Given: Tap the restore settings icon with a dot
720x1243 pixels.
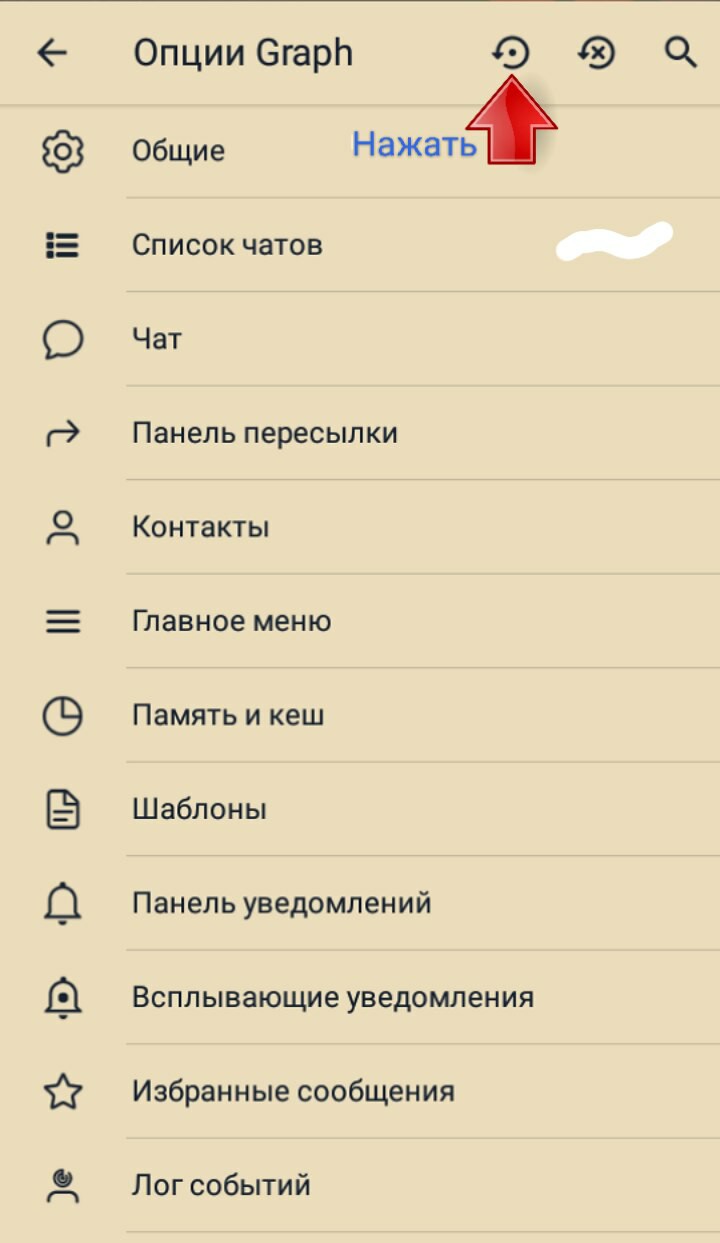Looking at the screenshot, I should click(511, 53).
